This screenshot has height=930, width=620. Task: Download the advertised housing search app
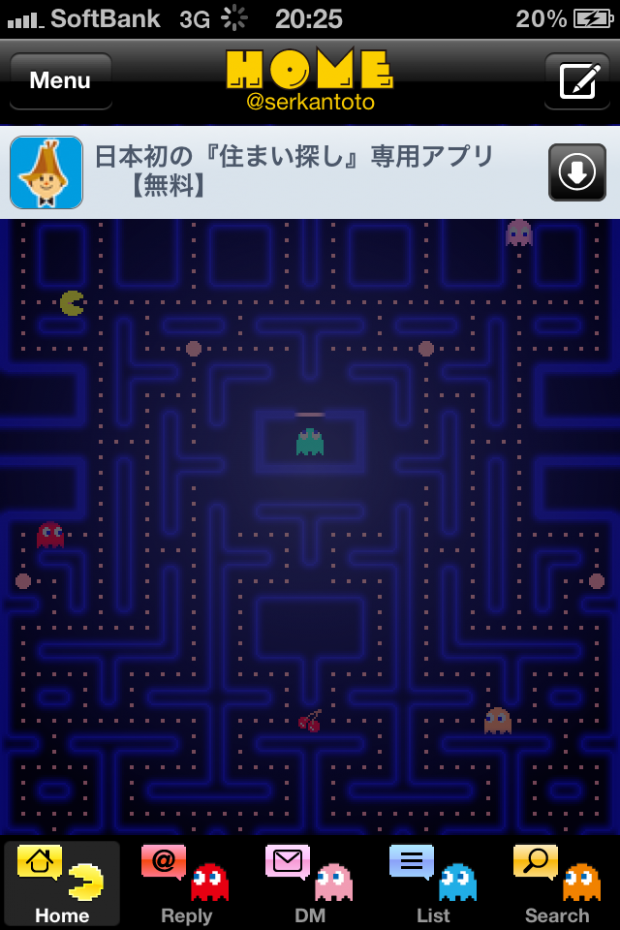click(x=577, y=172)
